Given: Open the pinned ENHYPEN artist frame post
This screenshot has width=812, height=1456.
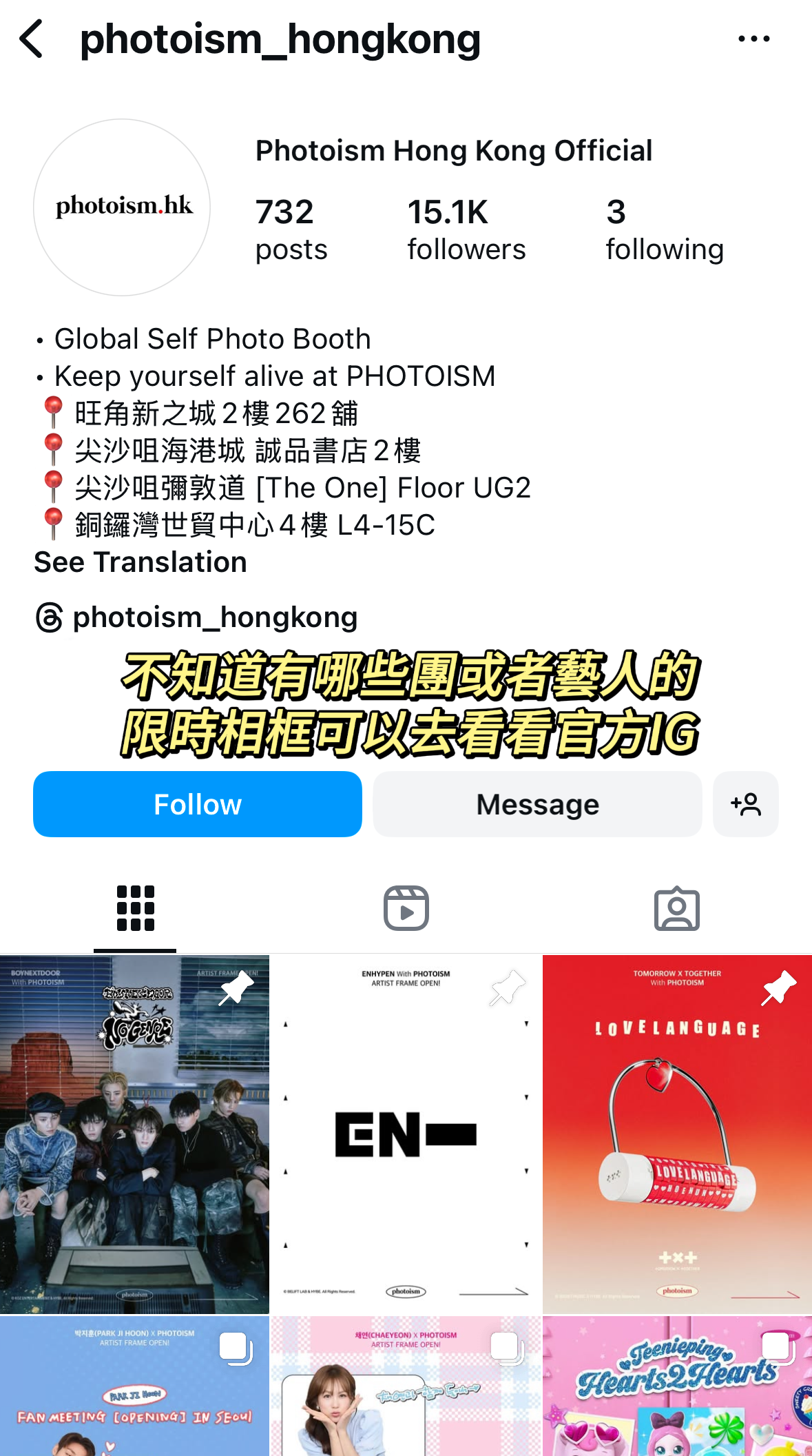Looking at the screenshot, I should 406,1134.
